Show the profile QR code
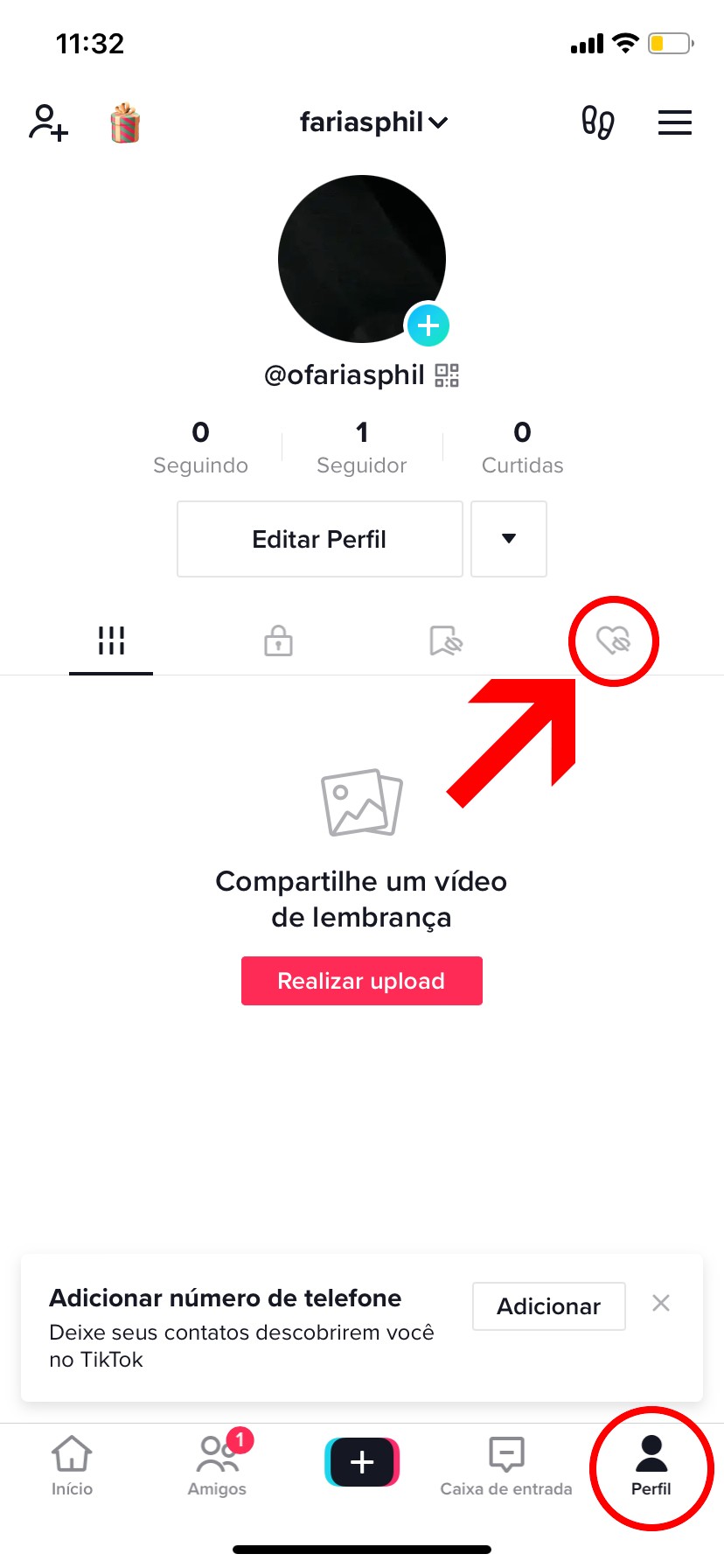This screenshot has width=724, height=1568. 447,375
